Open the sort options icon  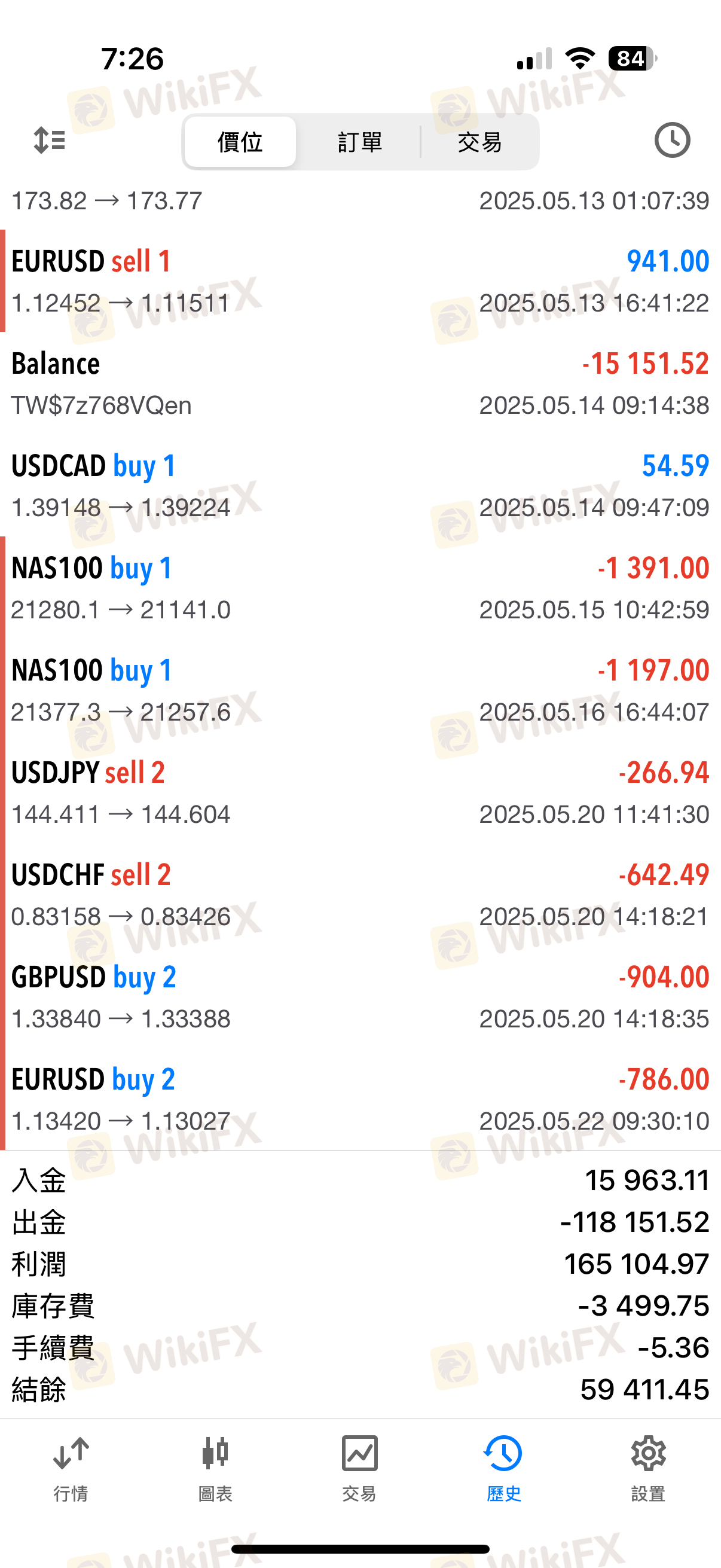[49, 141]
